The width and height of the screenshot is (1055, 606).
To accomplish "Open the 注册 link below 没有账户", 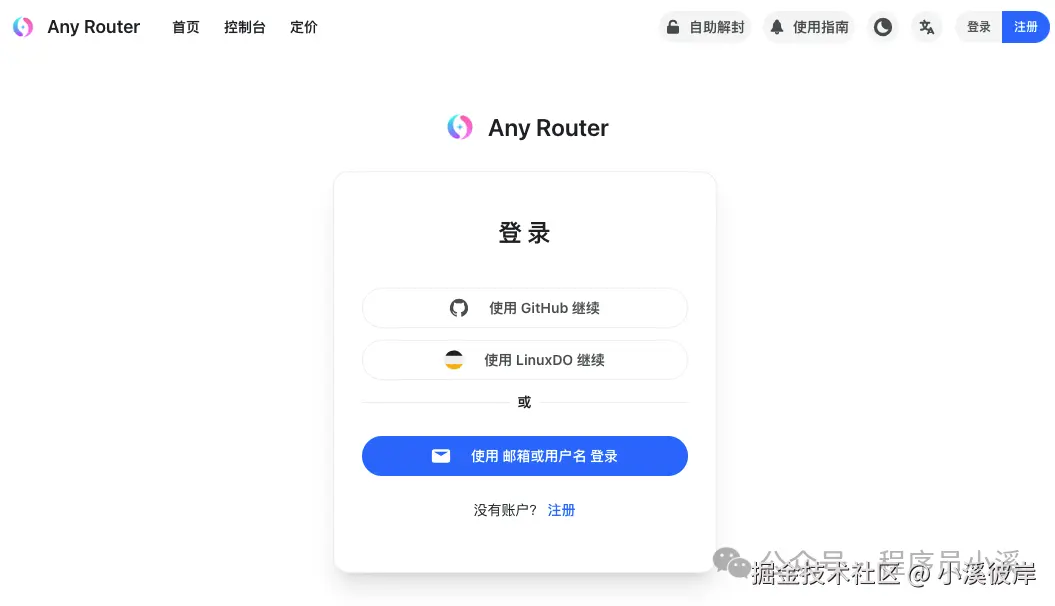I will [561, 510].
